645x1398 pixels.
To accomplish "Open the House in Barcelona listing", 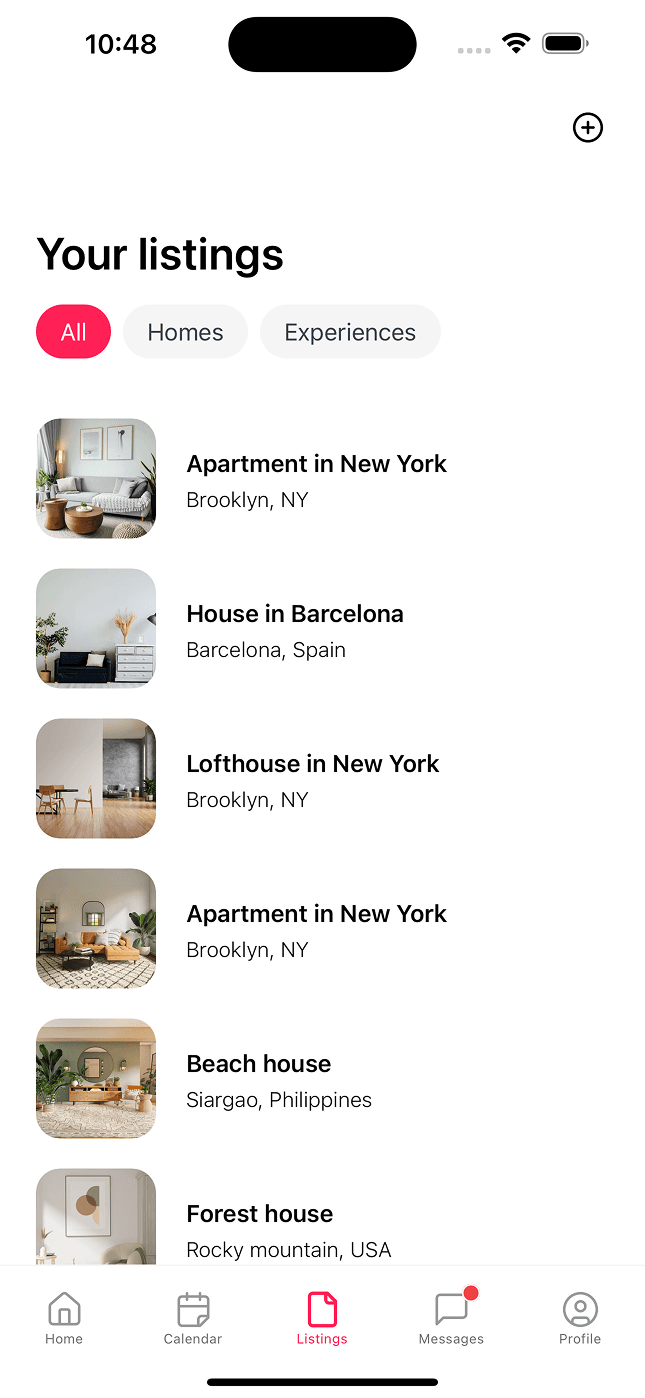I will tap(294, 629).
